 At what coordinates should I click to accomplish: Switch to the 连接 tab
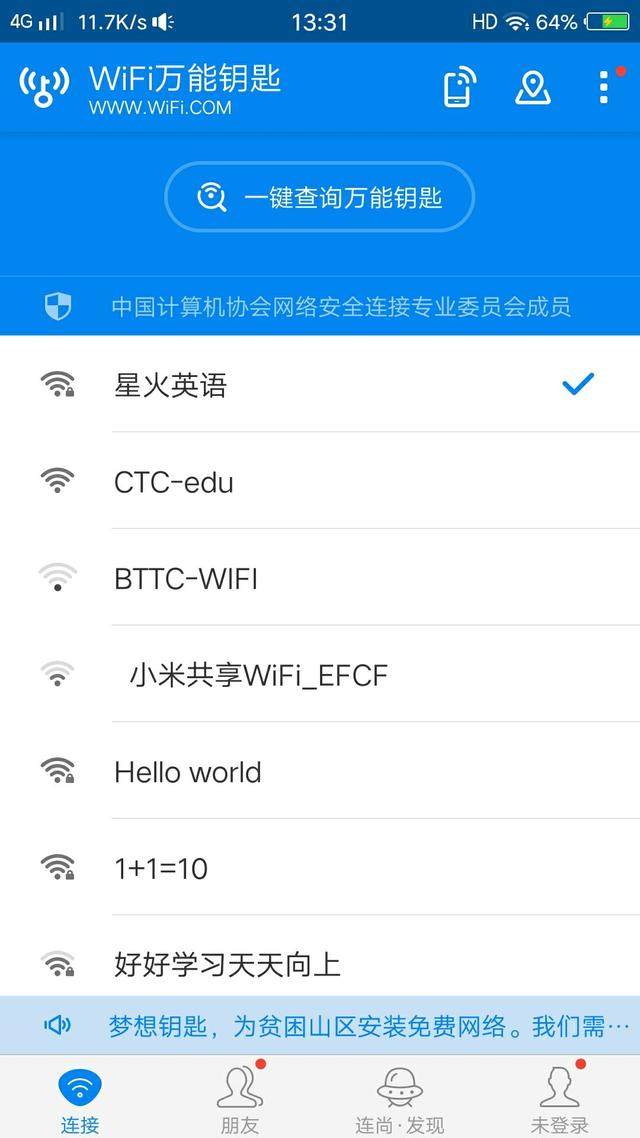80,1098
